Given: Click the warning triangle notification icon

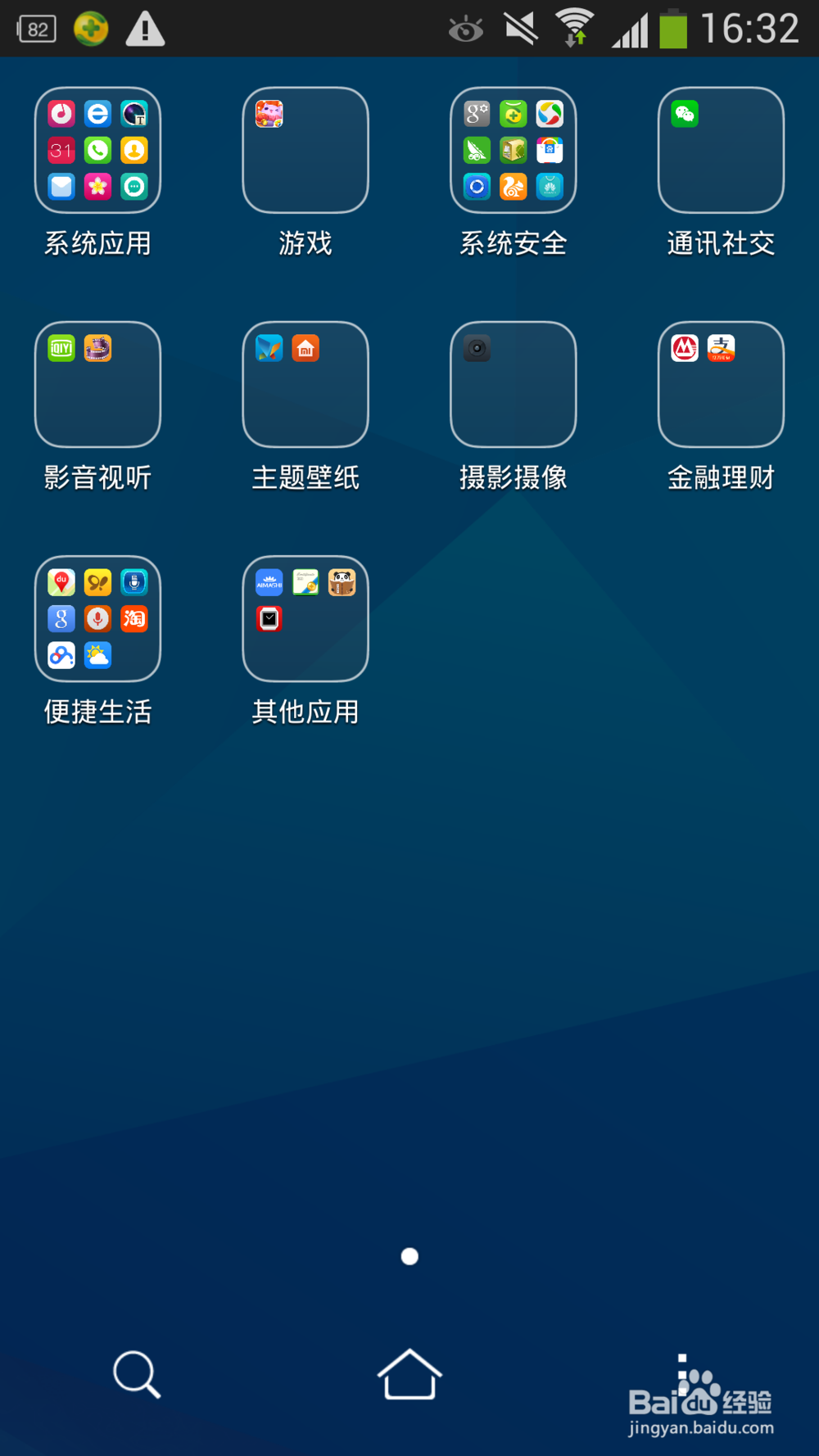Looking at the screenshot, I should pyautogui.click(x=145, y=28).
